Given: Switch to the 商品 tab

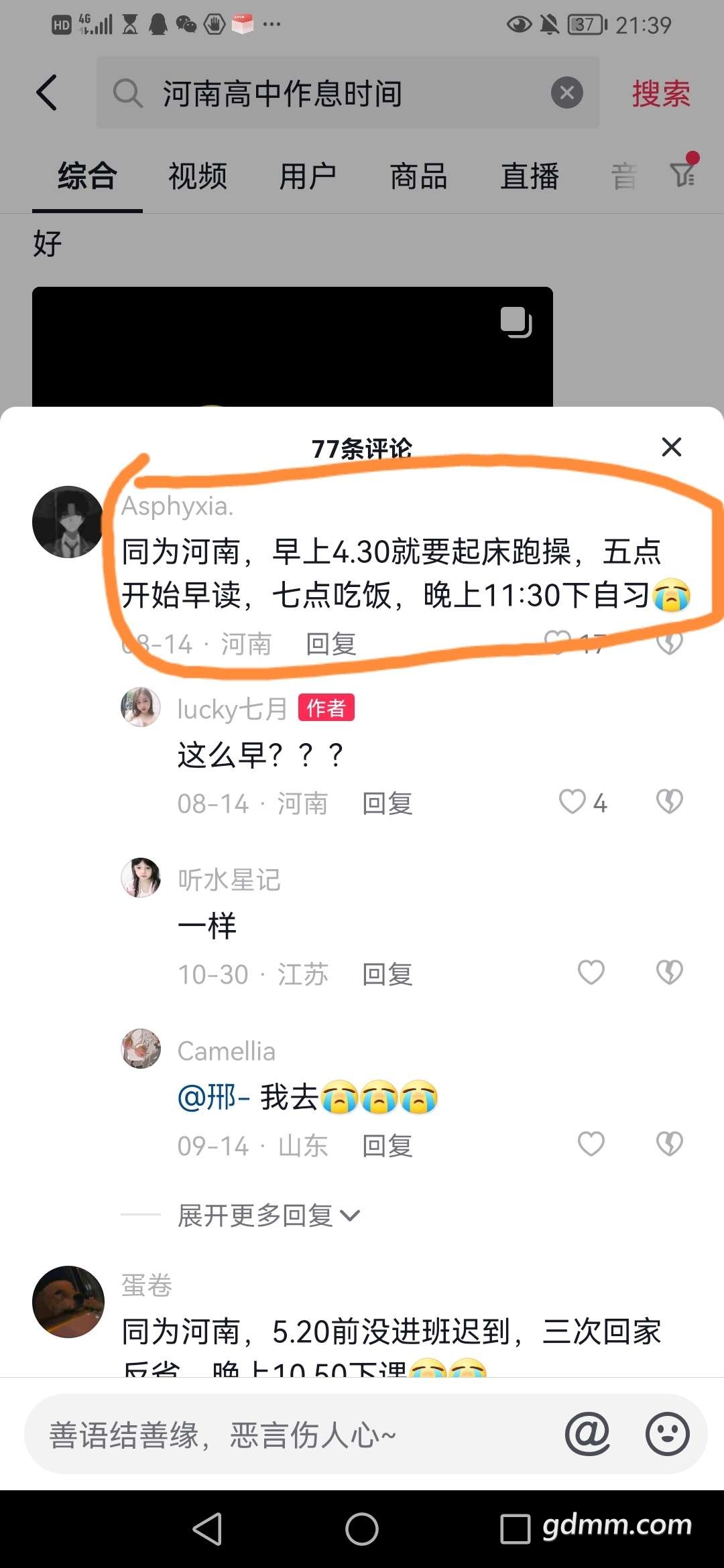Looking at the screenshot, I should 418,177.
